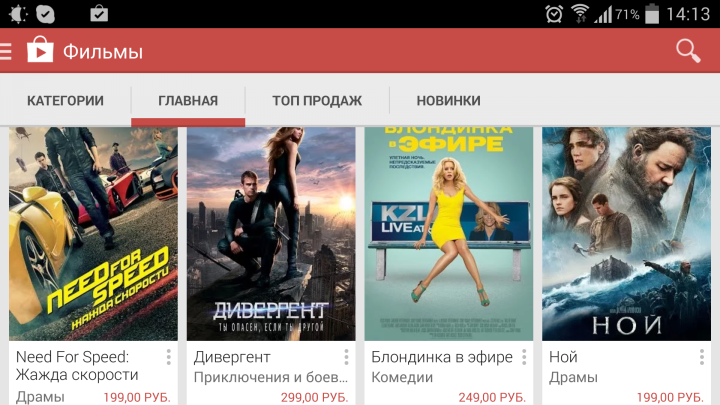The height and width of the screenshot is (405, 720).
Task: Open the search magnifier icon
Action: point(688,51)
